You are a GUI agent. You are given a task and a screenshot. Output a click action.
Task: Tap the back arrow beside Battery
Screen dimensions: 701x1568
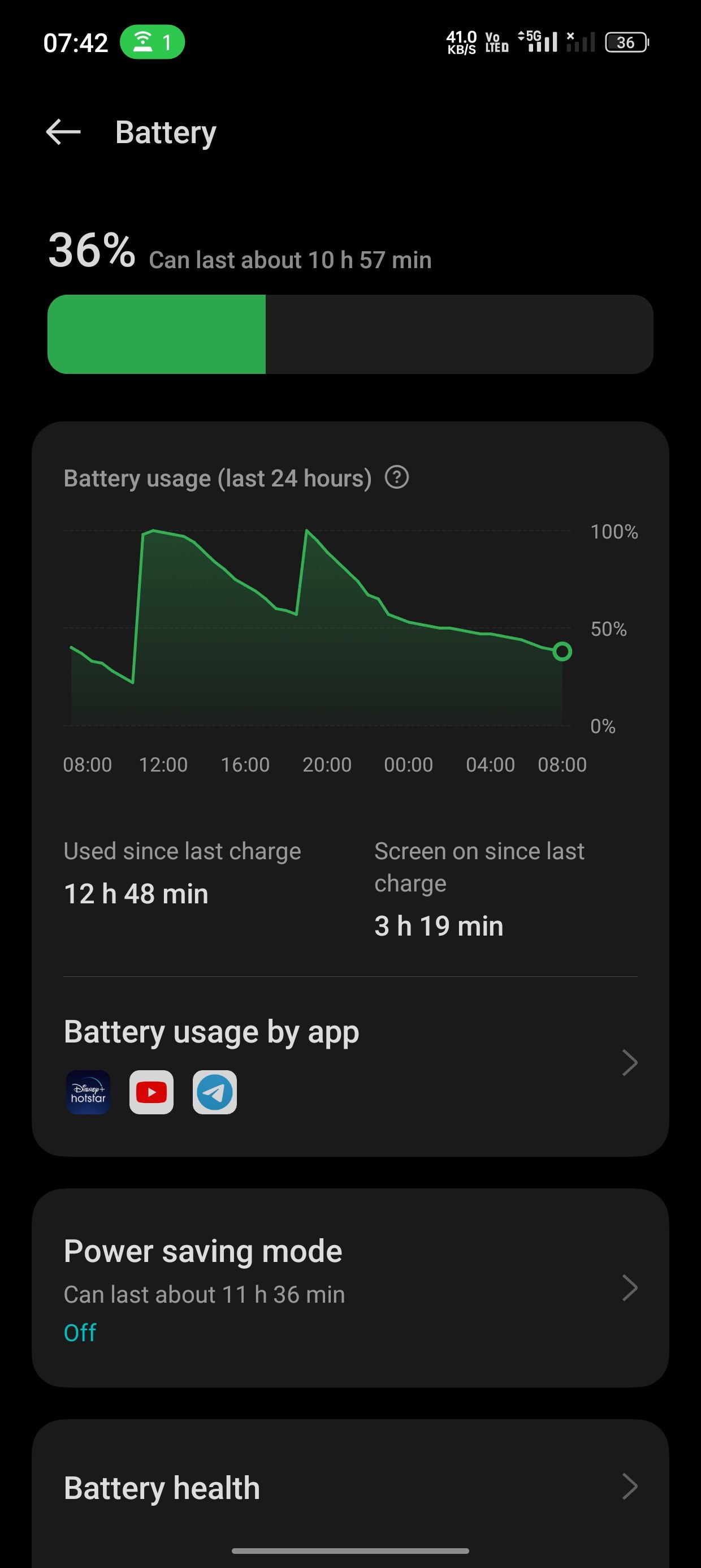click(x=63, y=131)
